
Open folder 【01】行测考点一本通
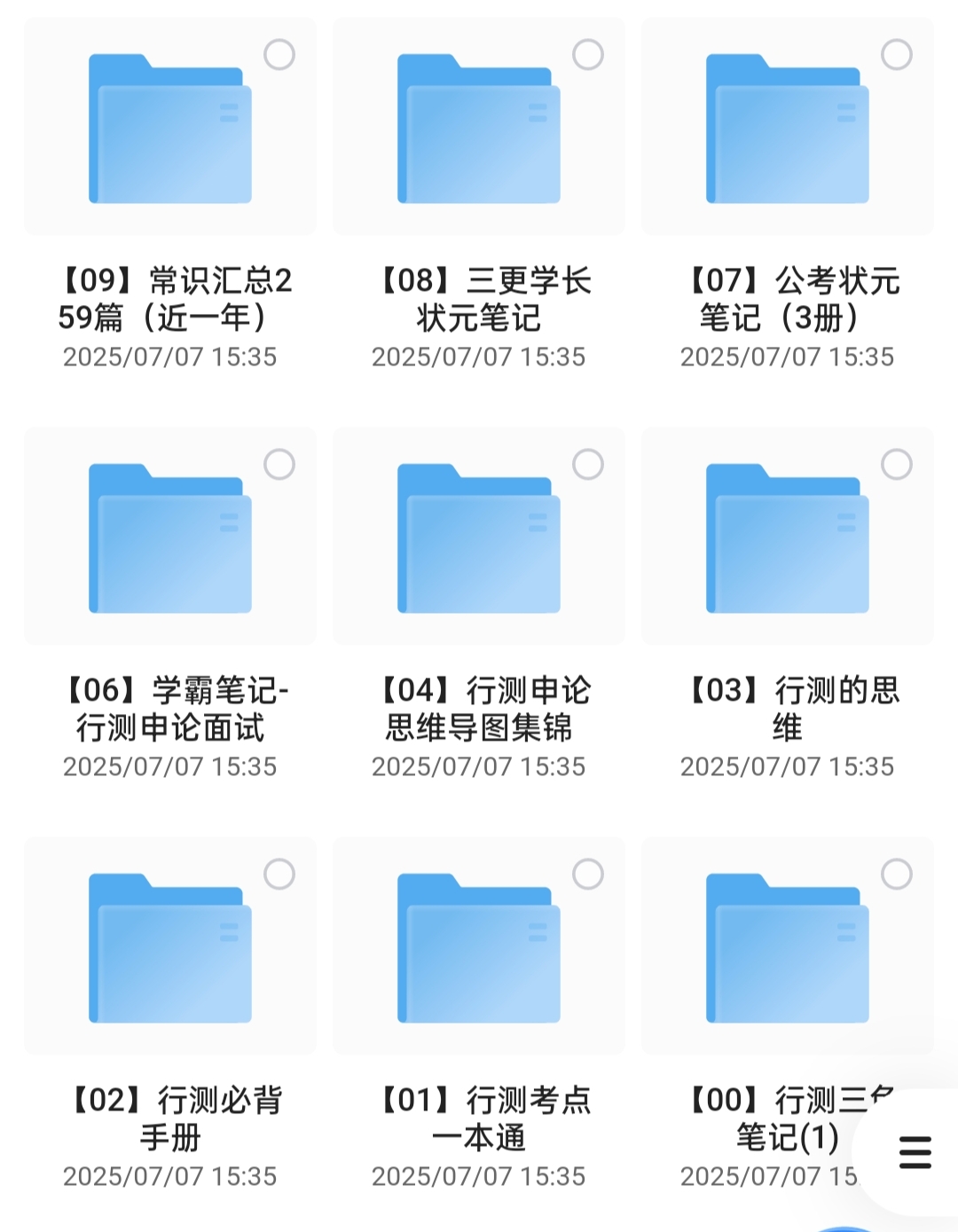(x=478, y=948)
